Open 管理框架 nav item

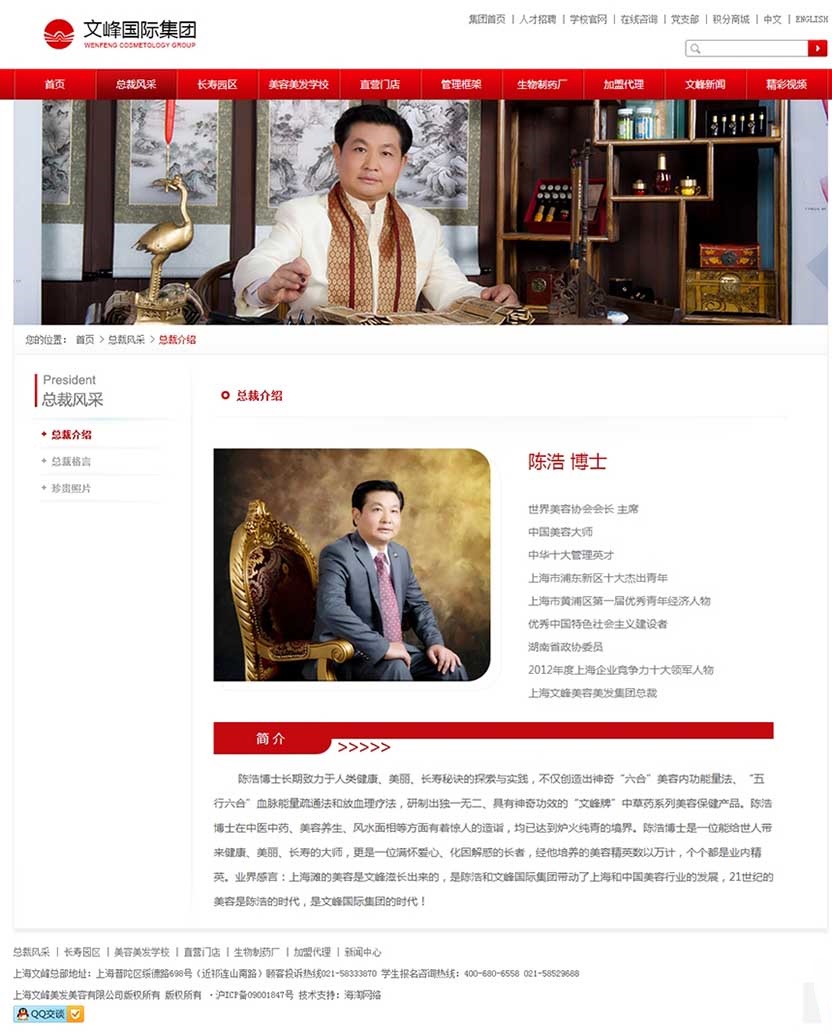(x=461, y=85)
